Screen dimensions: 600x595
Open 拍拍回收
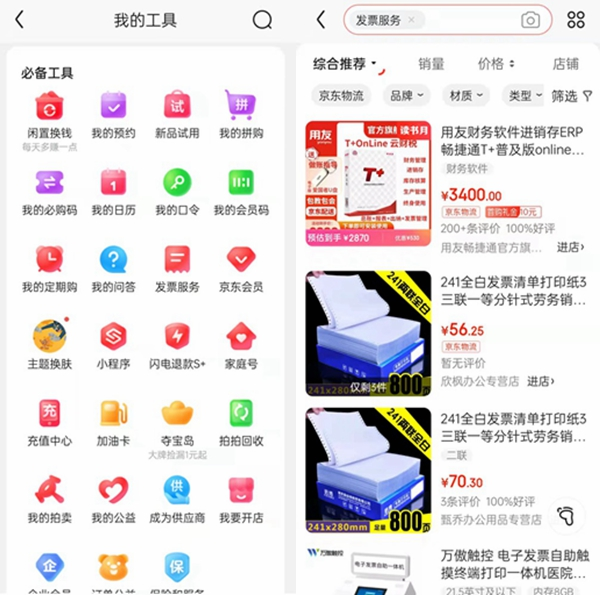(x=241, y=421)
